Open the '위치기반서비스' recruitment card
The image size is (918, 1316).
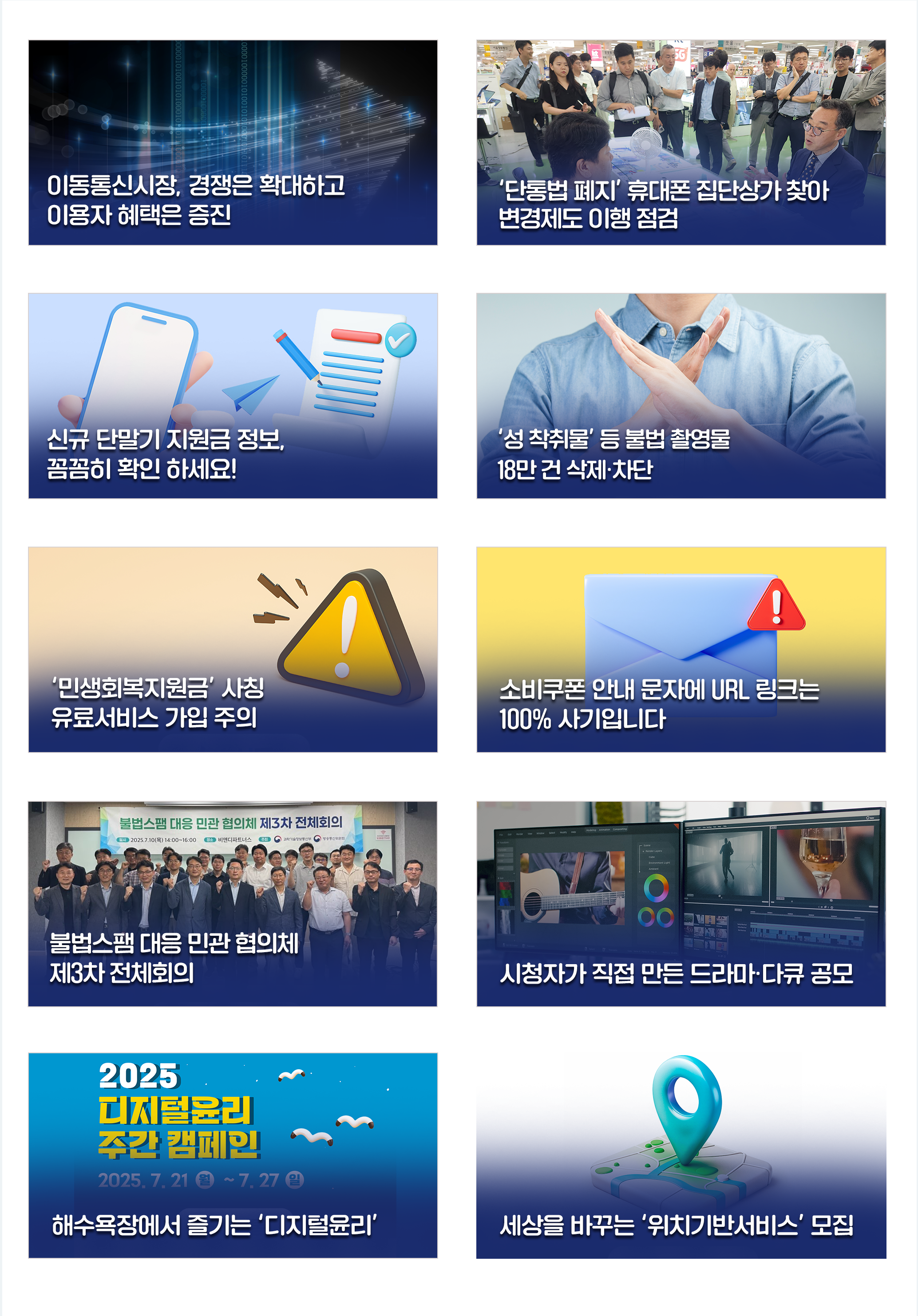click(x=681, y=1155)
